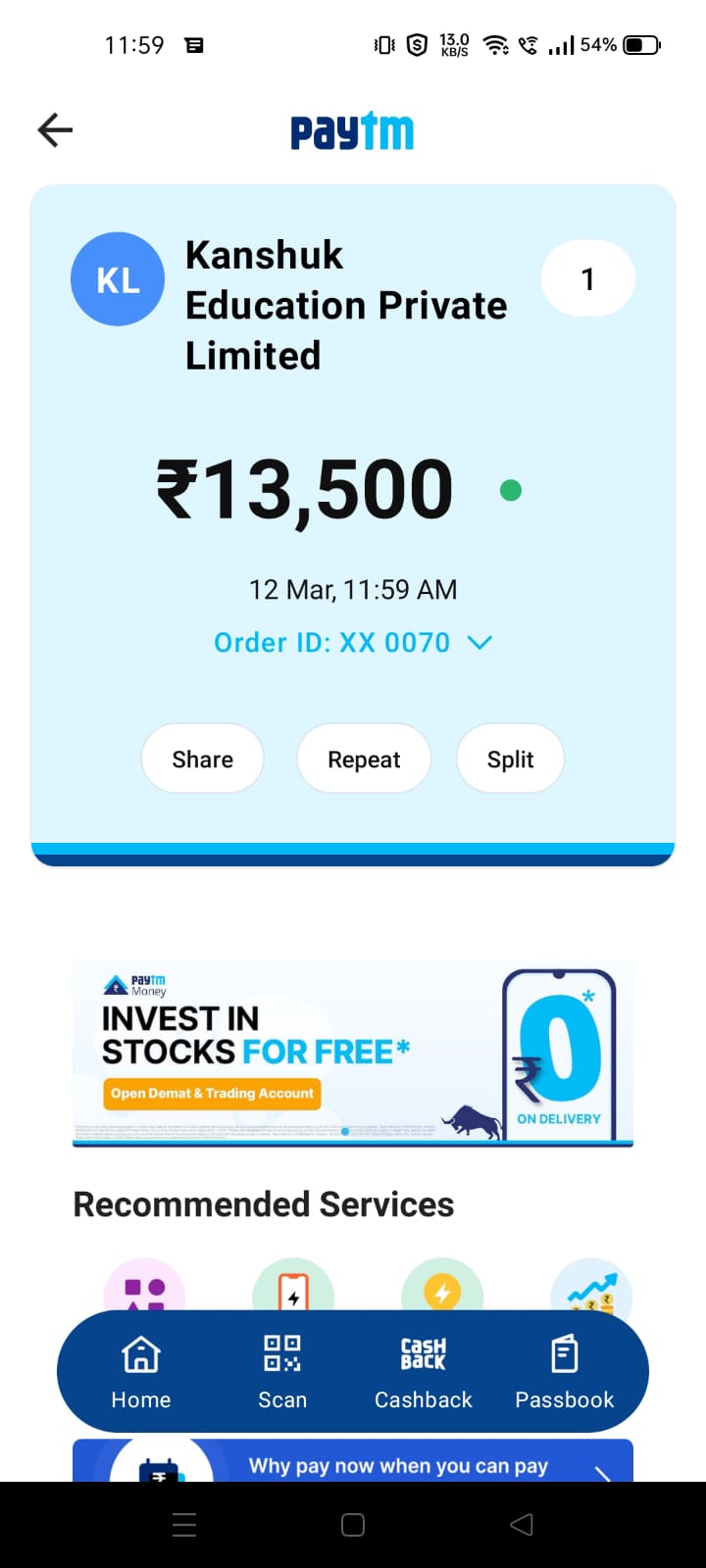Switch to the Cashback tab
706x1568 pixels.
coord(424,1372)
